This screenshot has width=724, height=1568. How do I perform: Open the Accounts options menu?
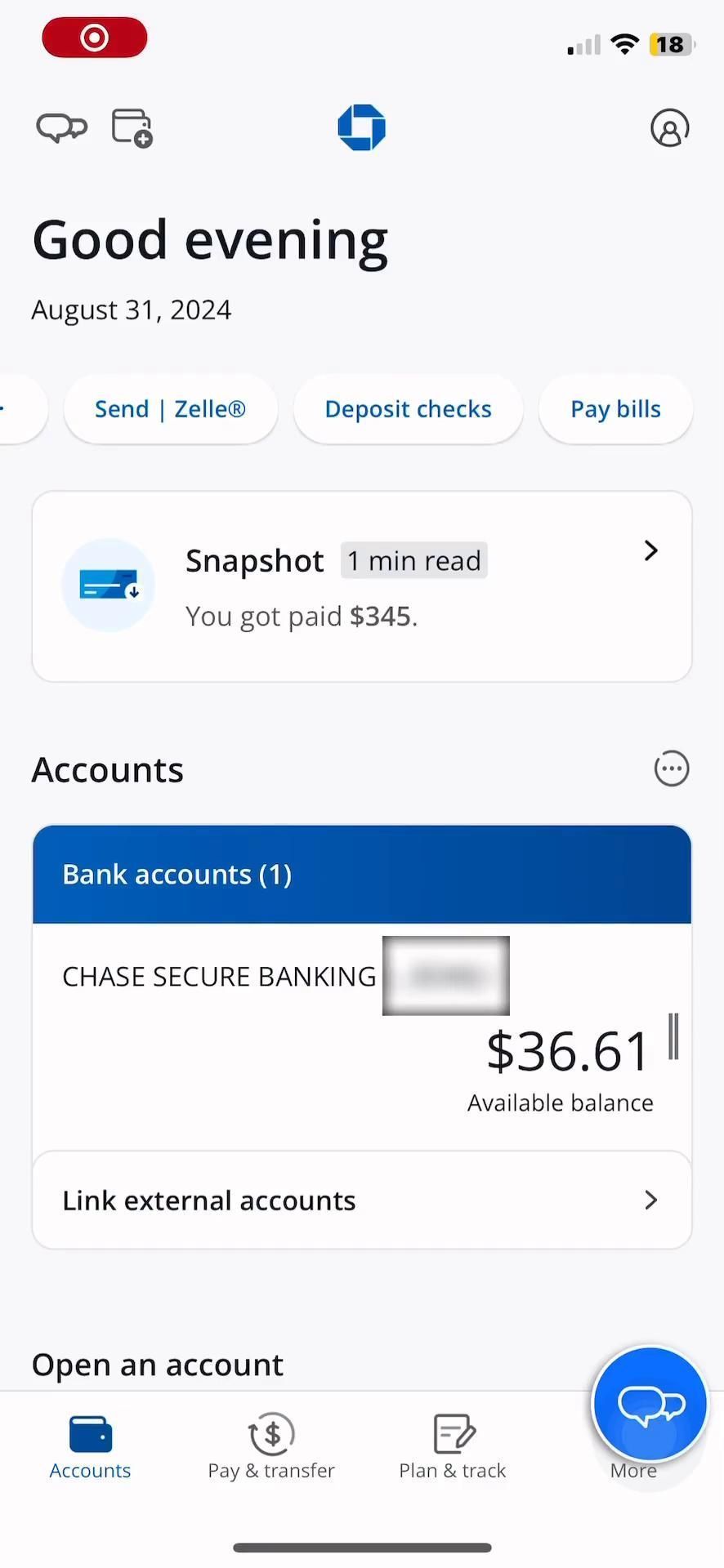[672, 768]
